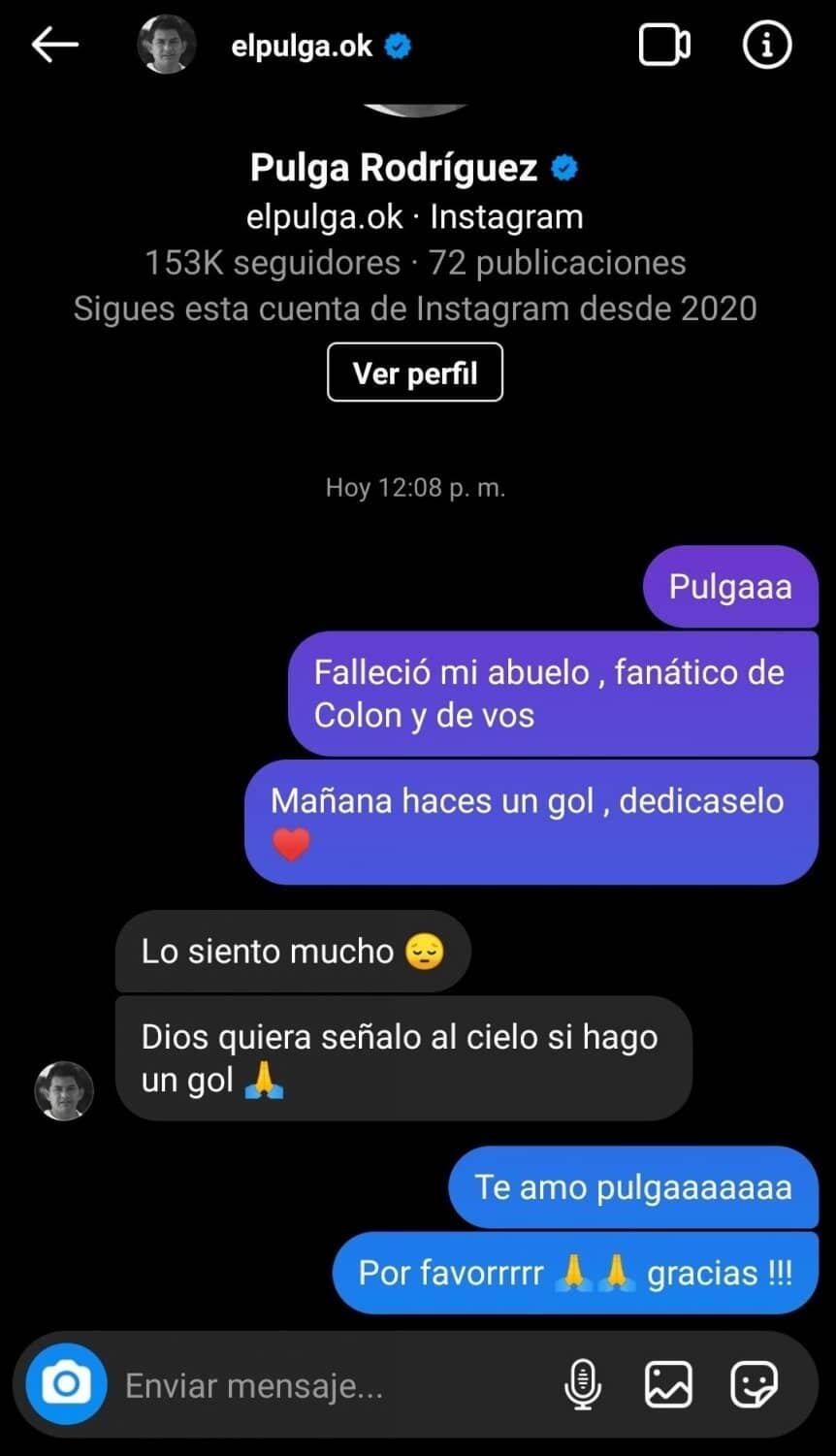Go back with the arrow icon
The width and height of the screenshot is (836, 1456).
[x=54, y=44]
